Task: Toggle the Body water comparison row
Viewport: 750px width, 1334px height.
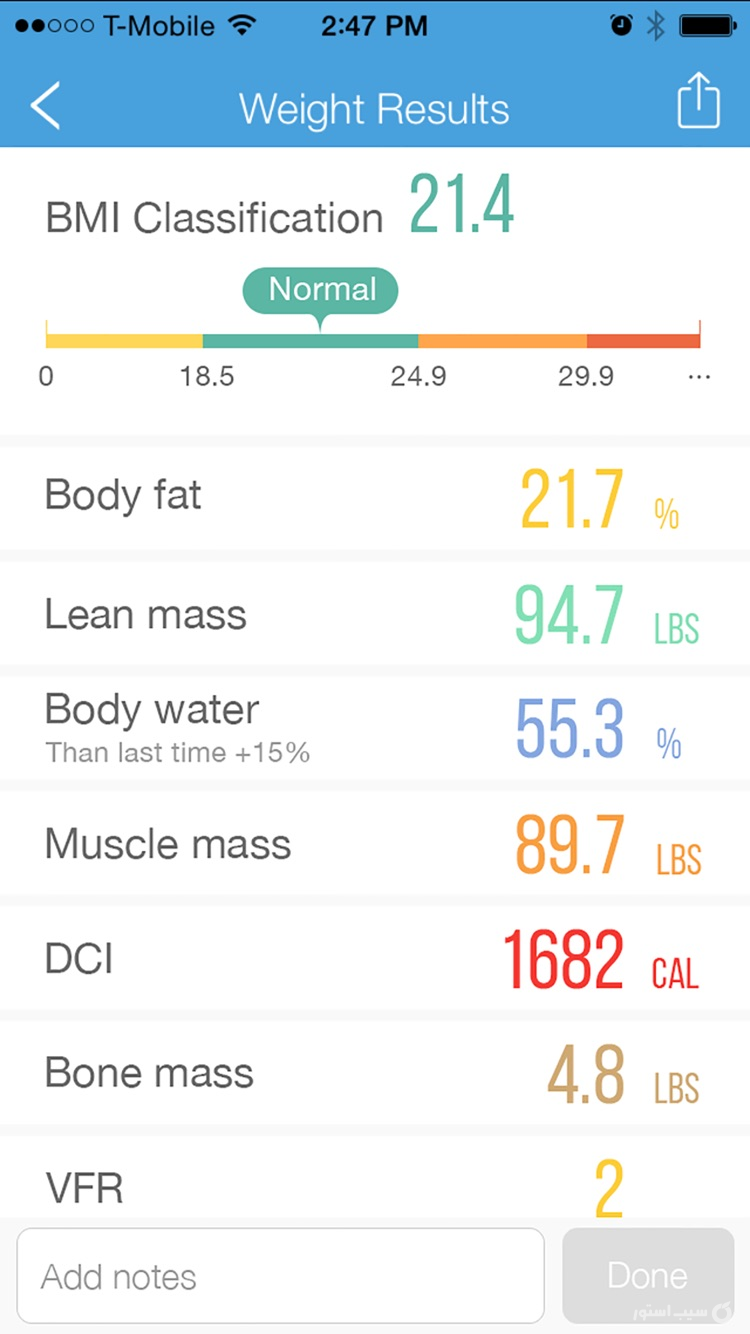Action: (375, 725)
